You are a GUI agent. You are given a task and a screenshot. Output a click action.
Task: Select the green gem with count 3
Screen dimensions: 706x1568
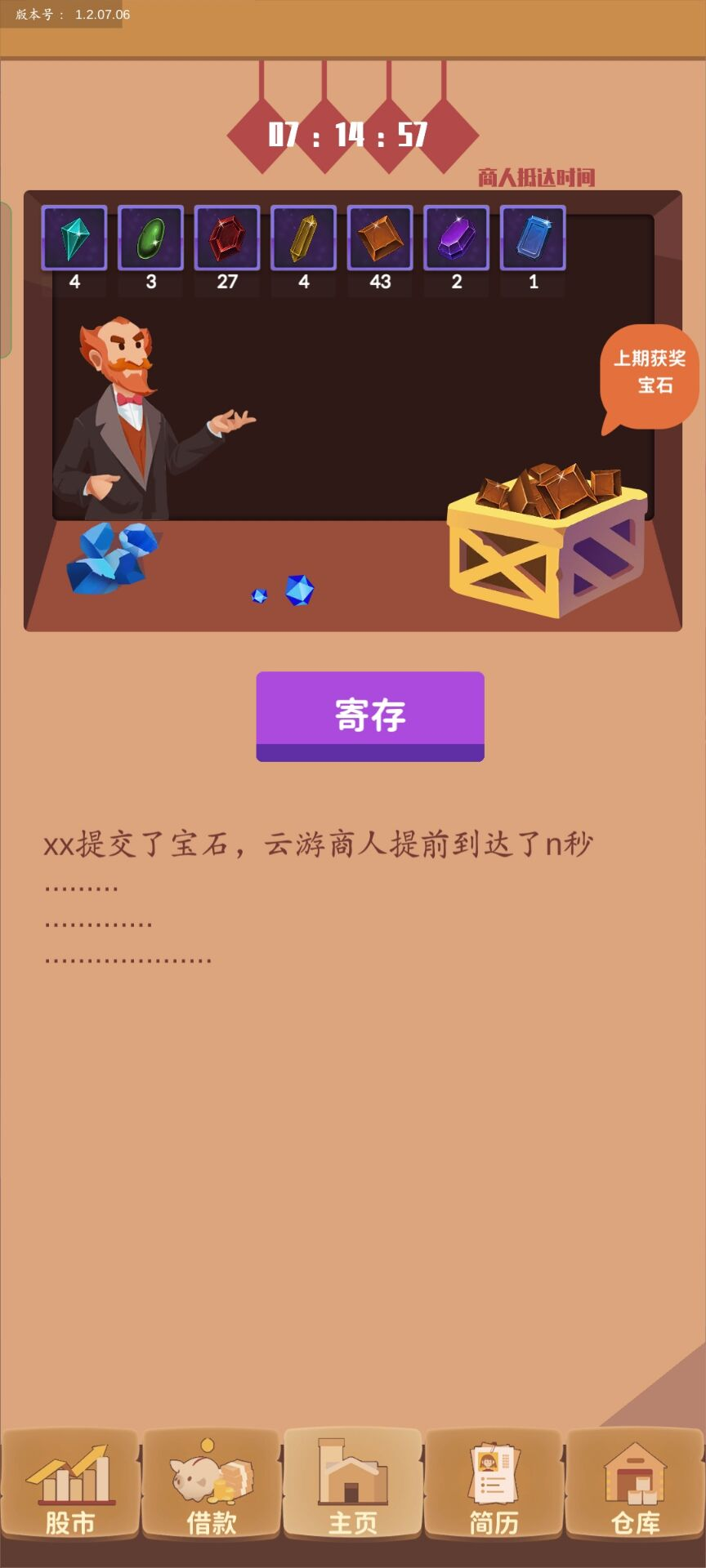click(150, 238)
